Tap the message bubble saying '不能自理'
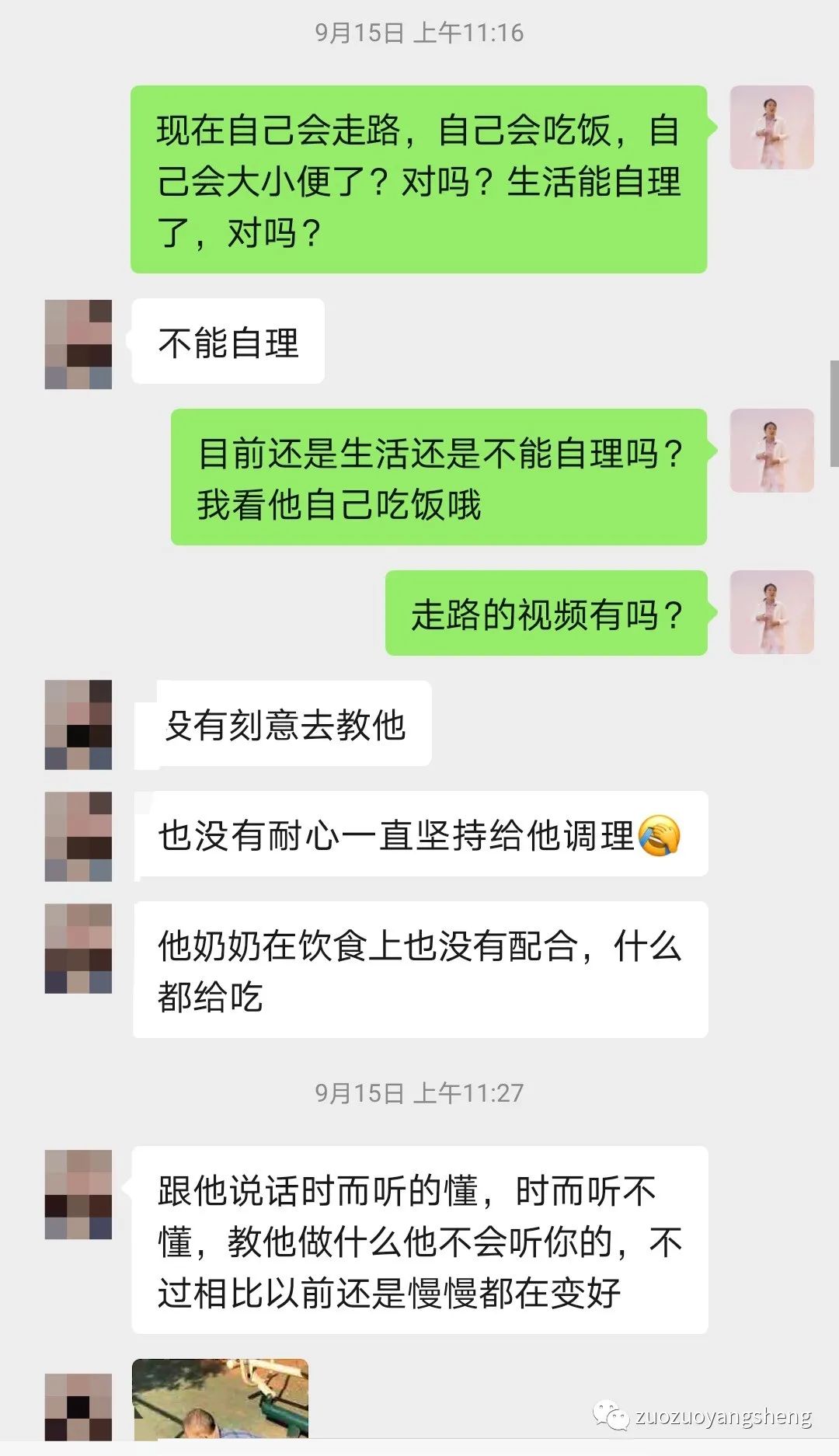The height and width of the screenshot is (1456, 839). 225,340
